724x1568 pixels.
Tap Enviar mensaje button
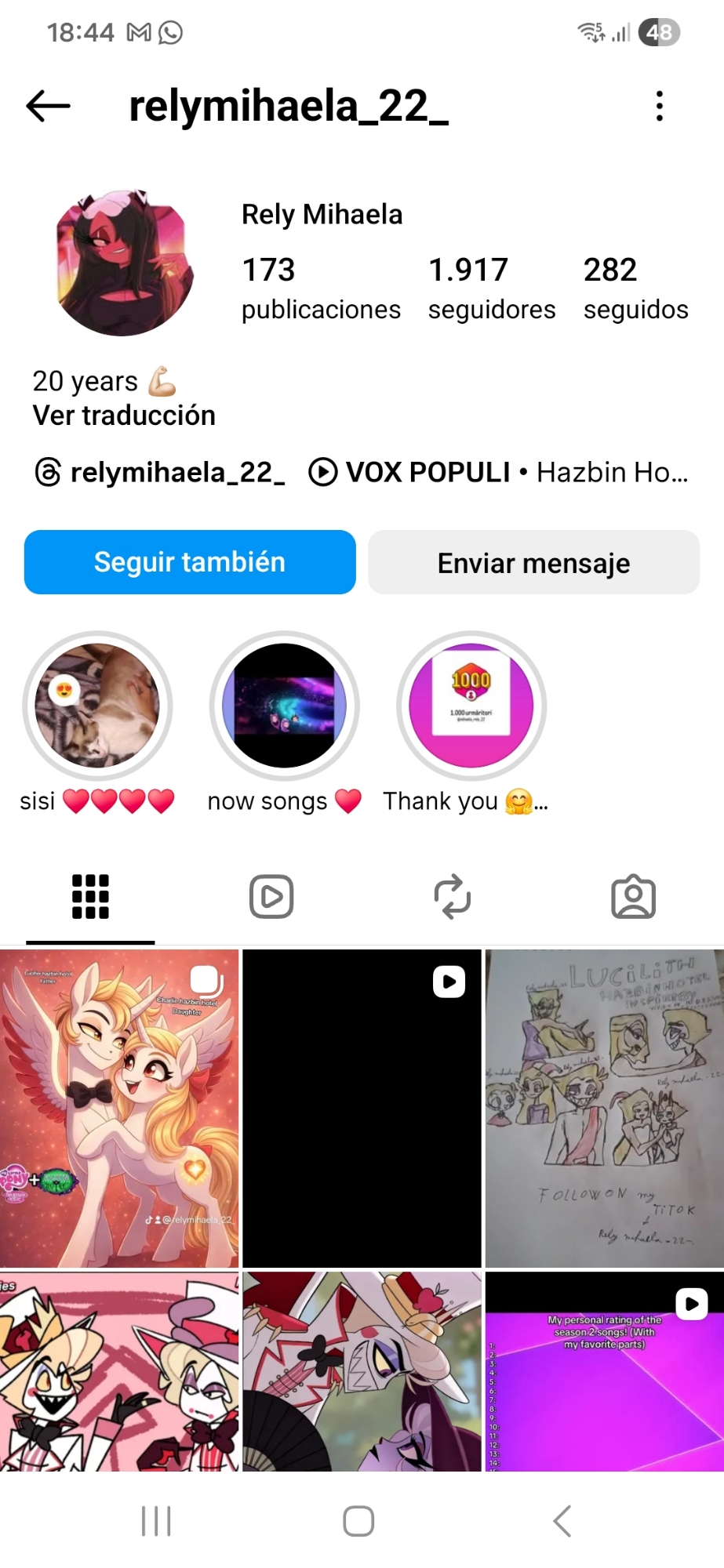[x=533, y=562]
